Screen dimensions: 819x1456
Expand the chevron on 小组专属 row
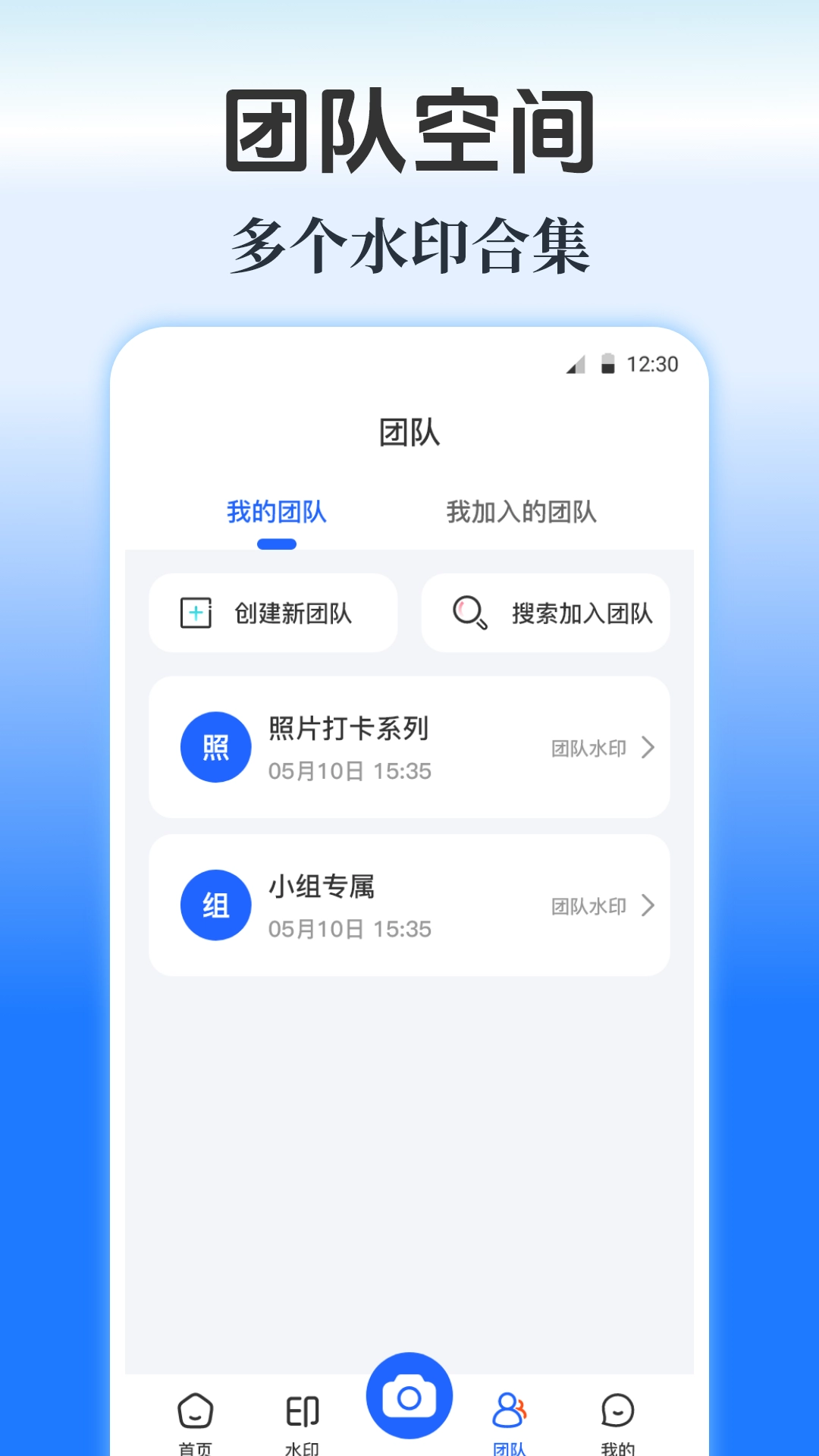point(649,905)
